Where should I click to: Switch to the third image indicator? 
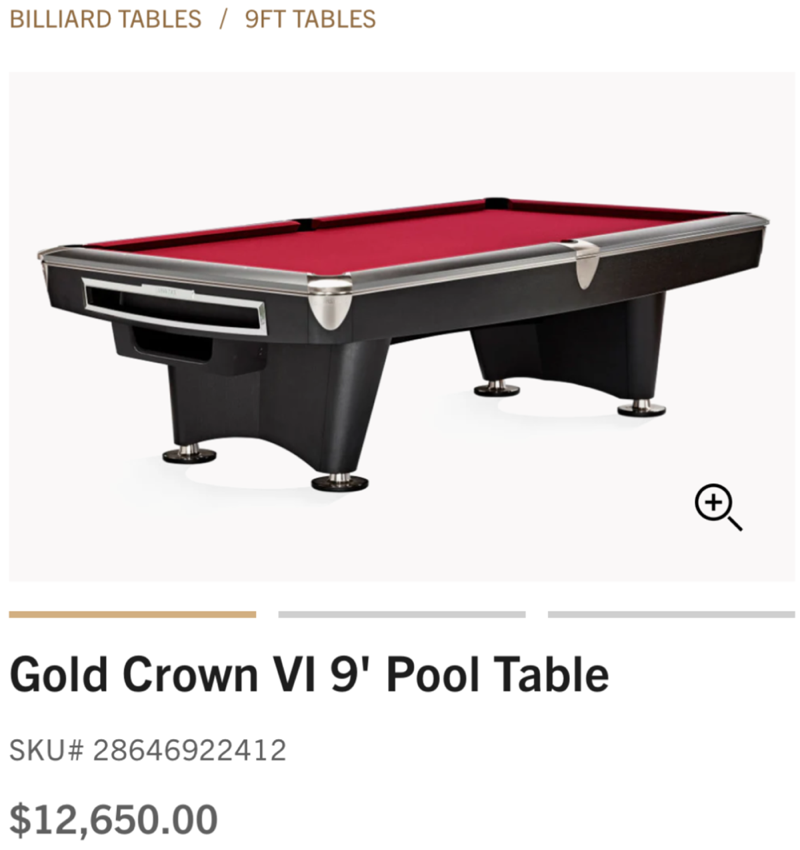[671, 614]
